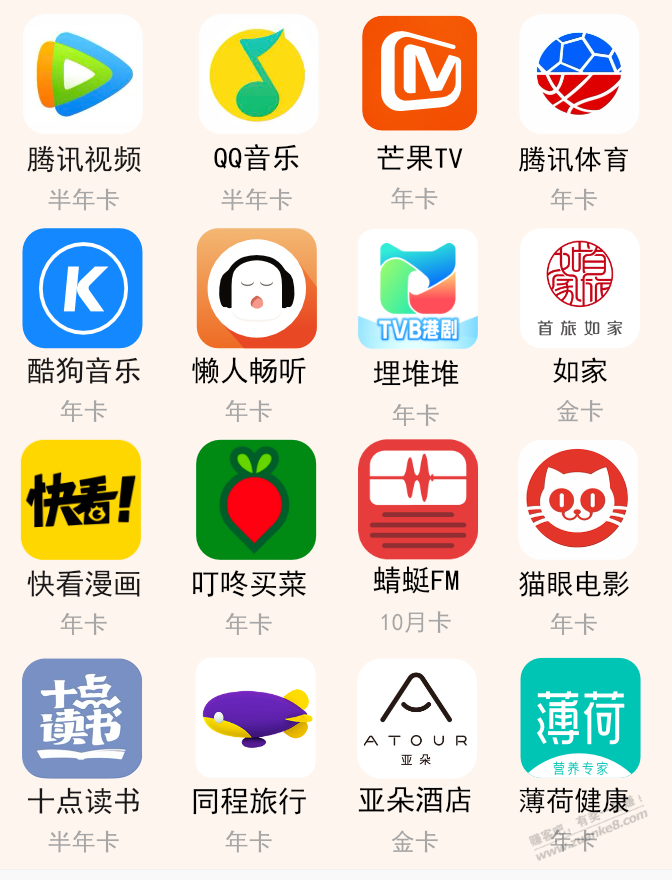Tap the 懒人畅听 annual card

pos(257,288)
